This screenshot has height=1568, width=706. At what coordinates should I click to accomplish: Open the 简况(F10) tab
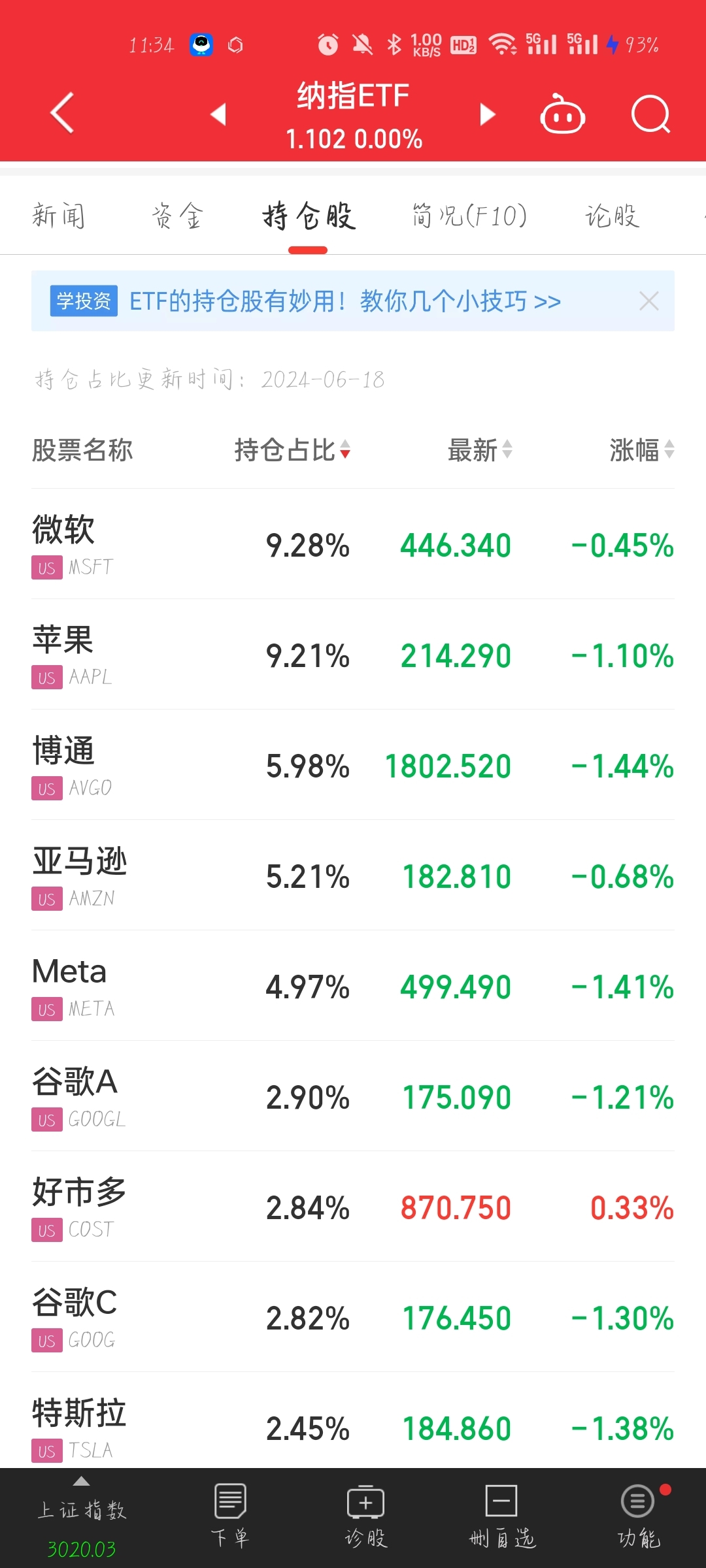tap(468, 216)
